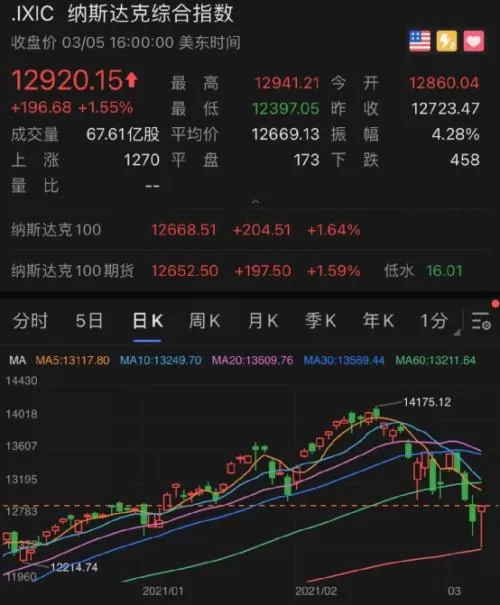The image size is (500, 605).
Task: Switch to the 季K chart tab
Action: tap(320, 321)
